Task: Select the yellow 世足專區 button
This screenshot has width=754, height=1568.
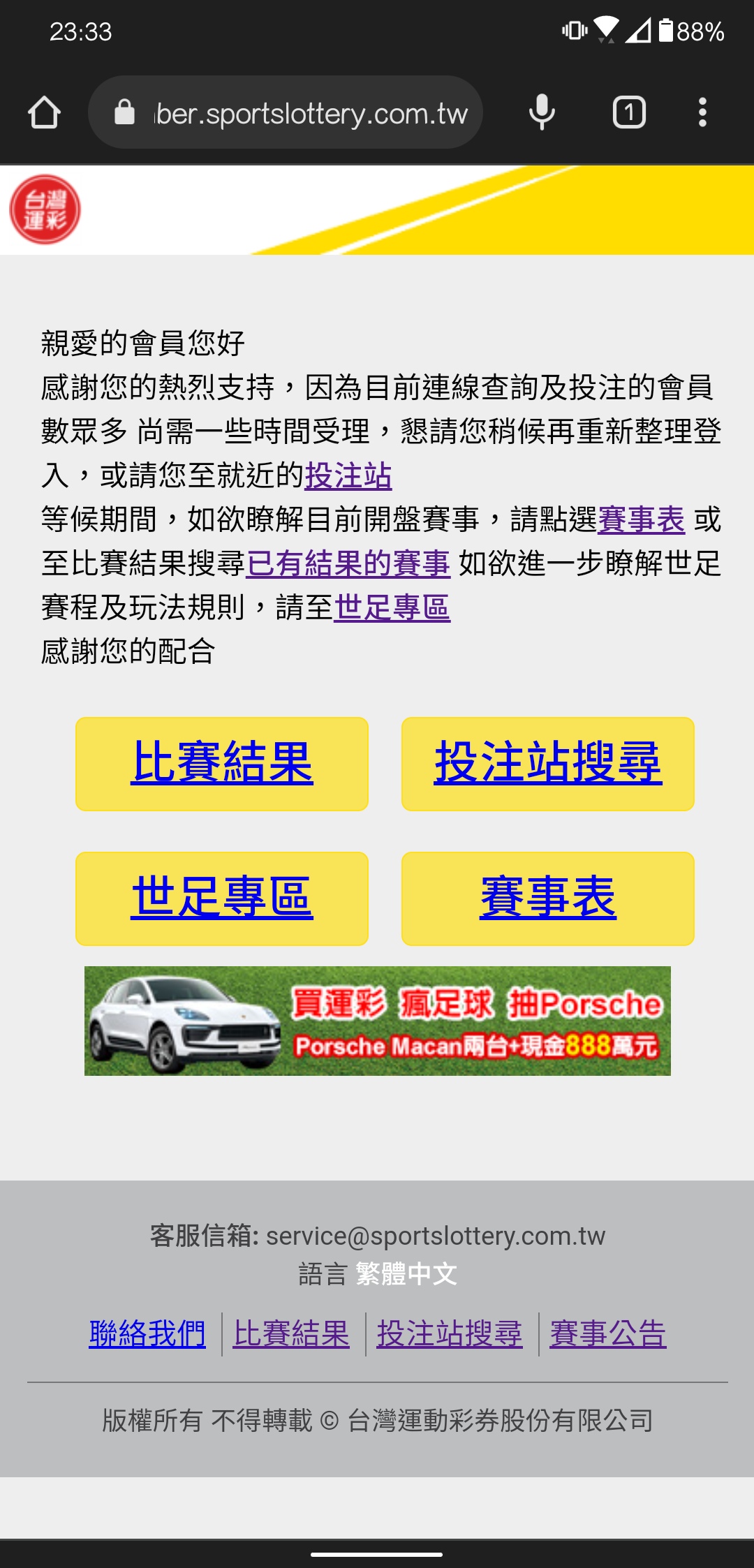Action: 222,898
